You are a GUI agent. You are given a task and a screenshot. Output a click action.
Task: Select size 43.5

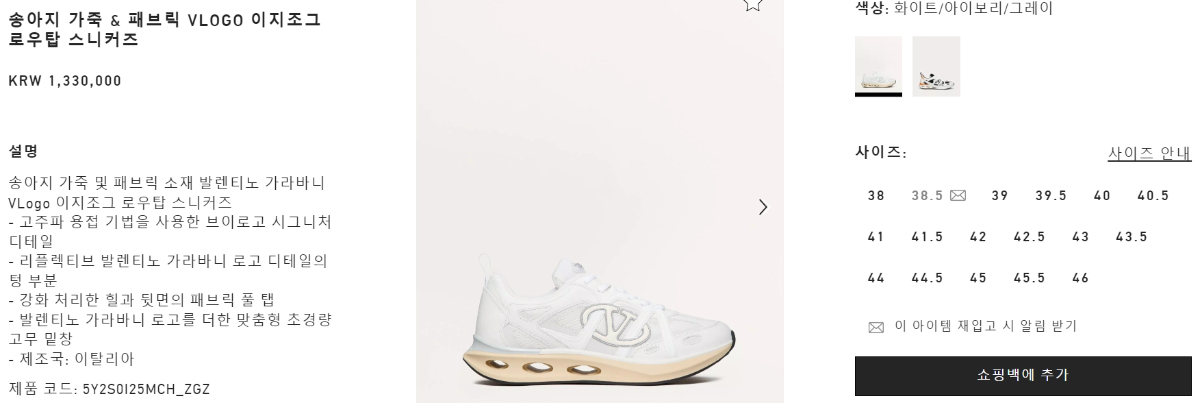point(1131,237)
